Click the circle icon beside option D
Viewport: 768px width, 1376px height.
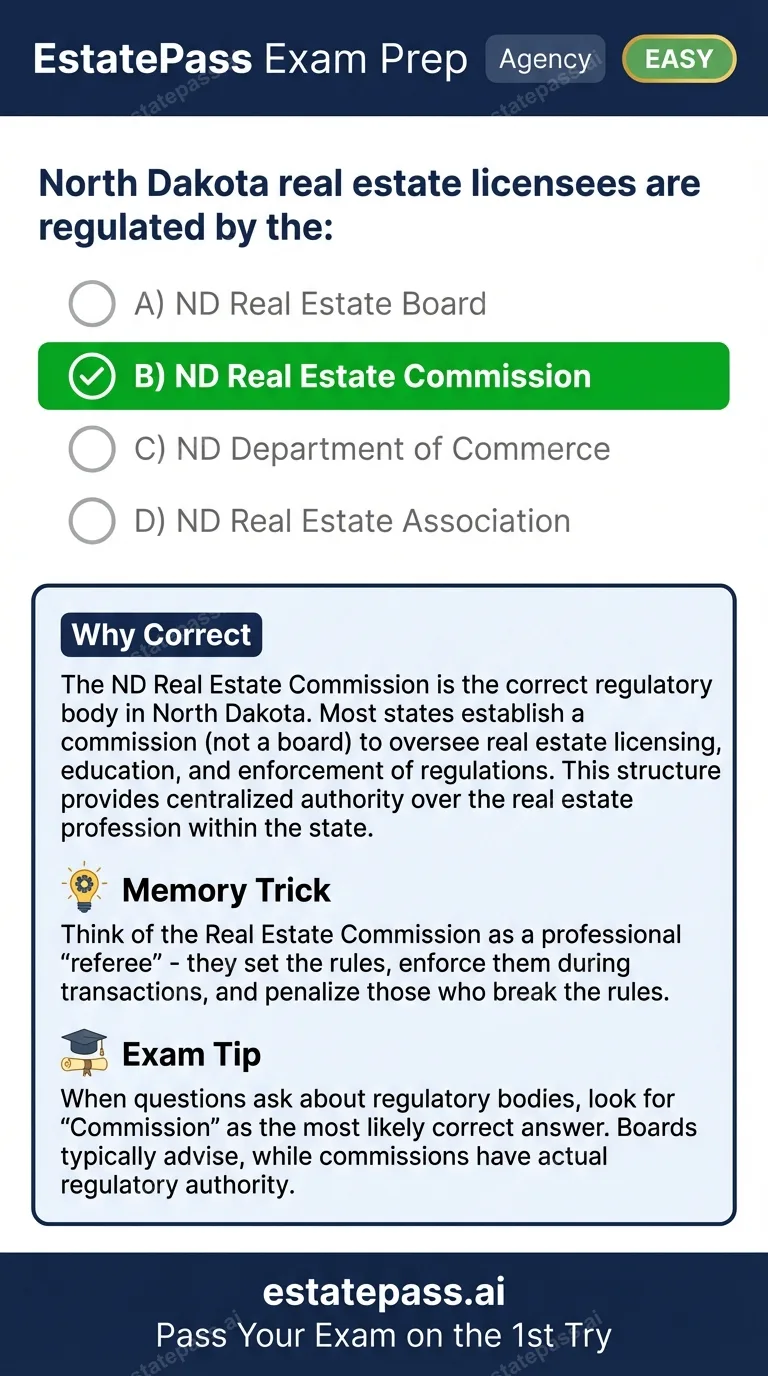pyautogui.click(x=91, y=521)
